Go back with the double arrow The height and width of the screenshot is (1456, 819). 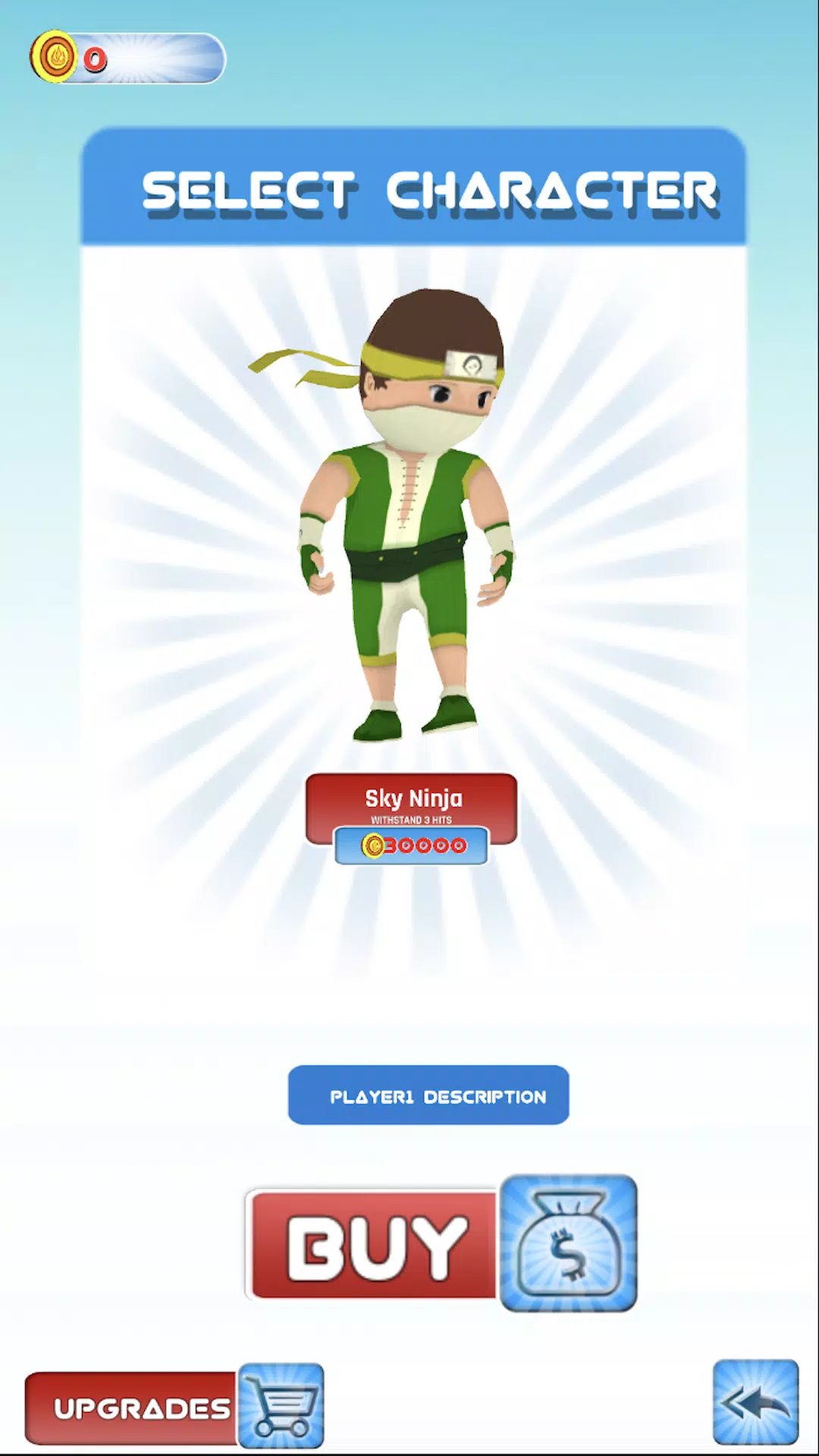coord(755,1402)
